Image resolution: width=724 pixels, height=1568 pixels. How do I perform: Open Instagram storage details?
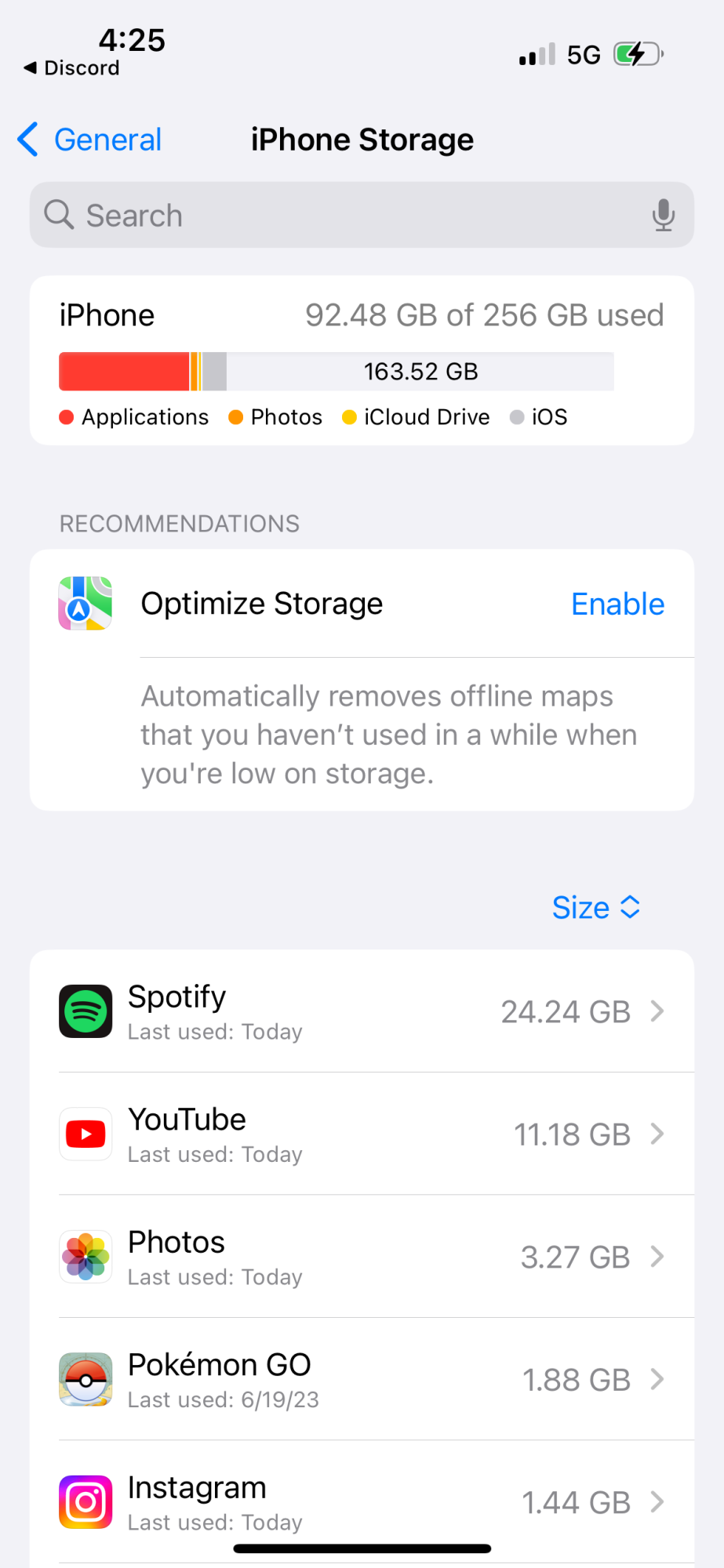point(362,1502)
